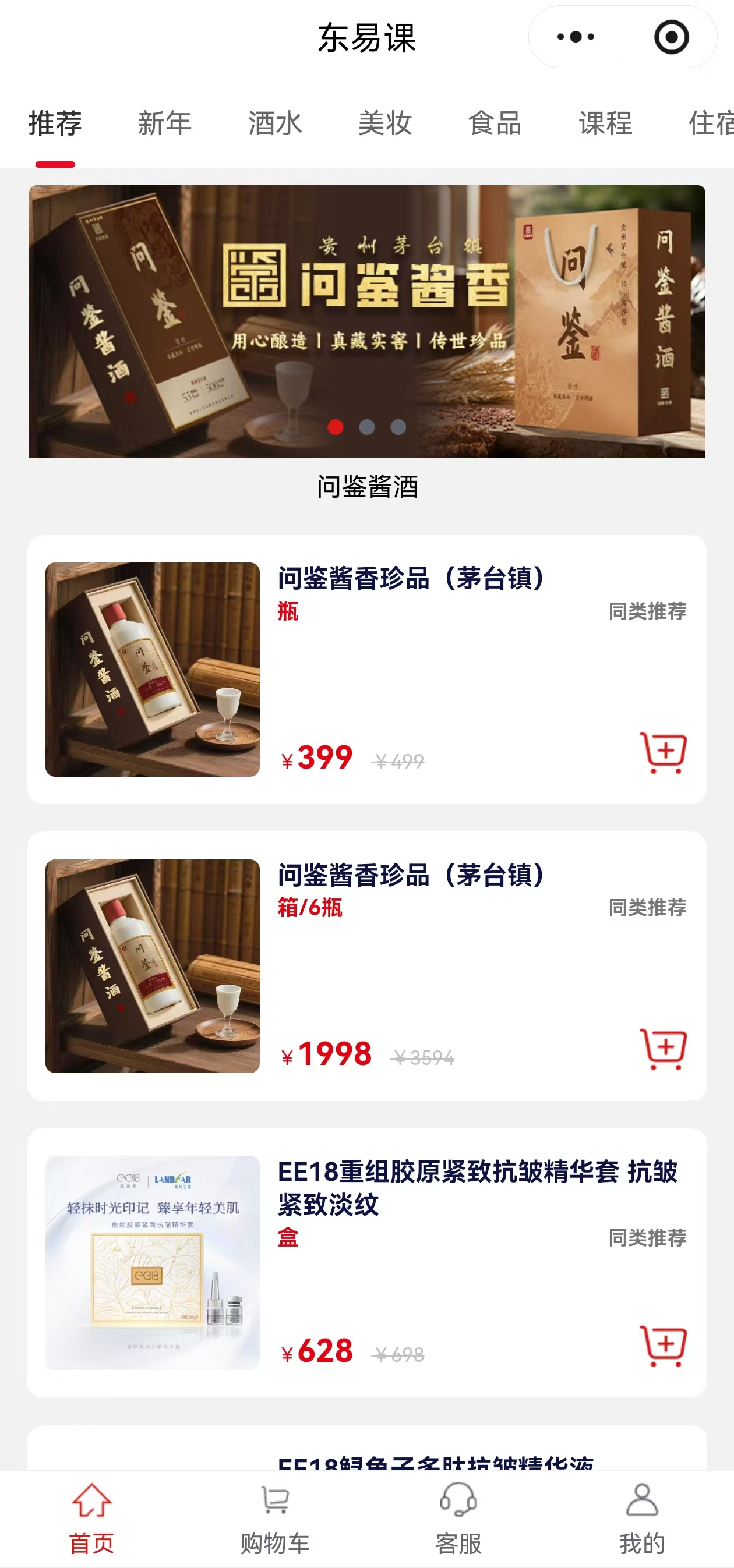
Task: Open the 美妆 category tab
Action: coord(385,123)
